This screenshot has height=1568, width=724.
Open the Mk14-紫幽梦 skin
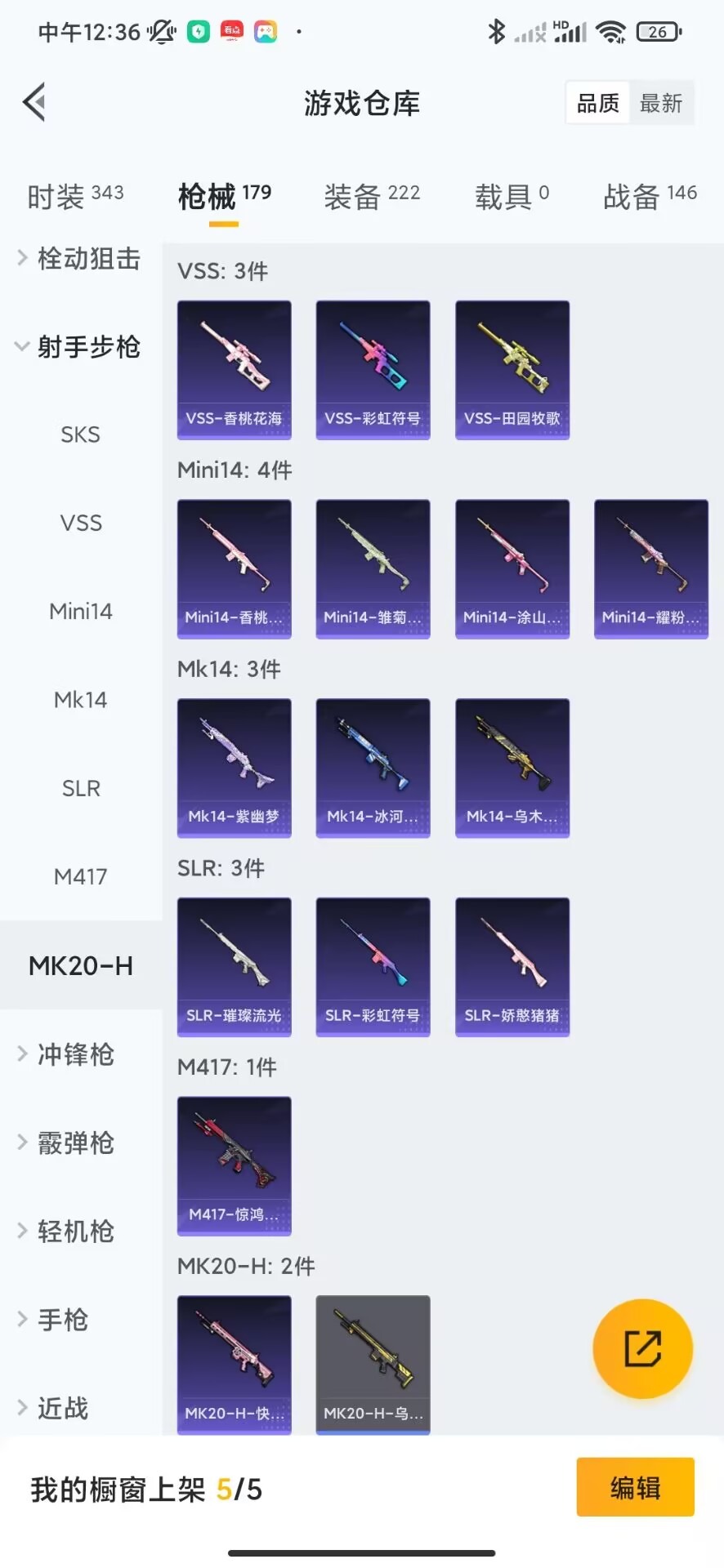point(235,768)
